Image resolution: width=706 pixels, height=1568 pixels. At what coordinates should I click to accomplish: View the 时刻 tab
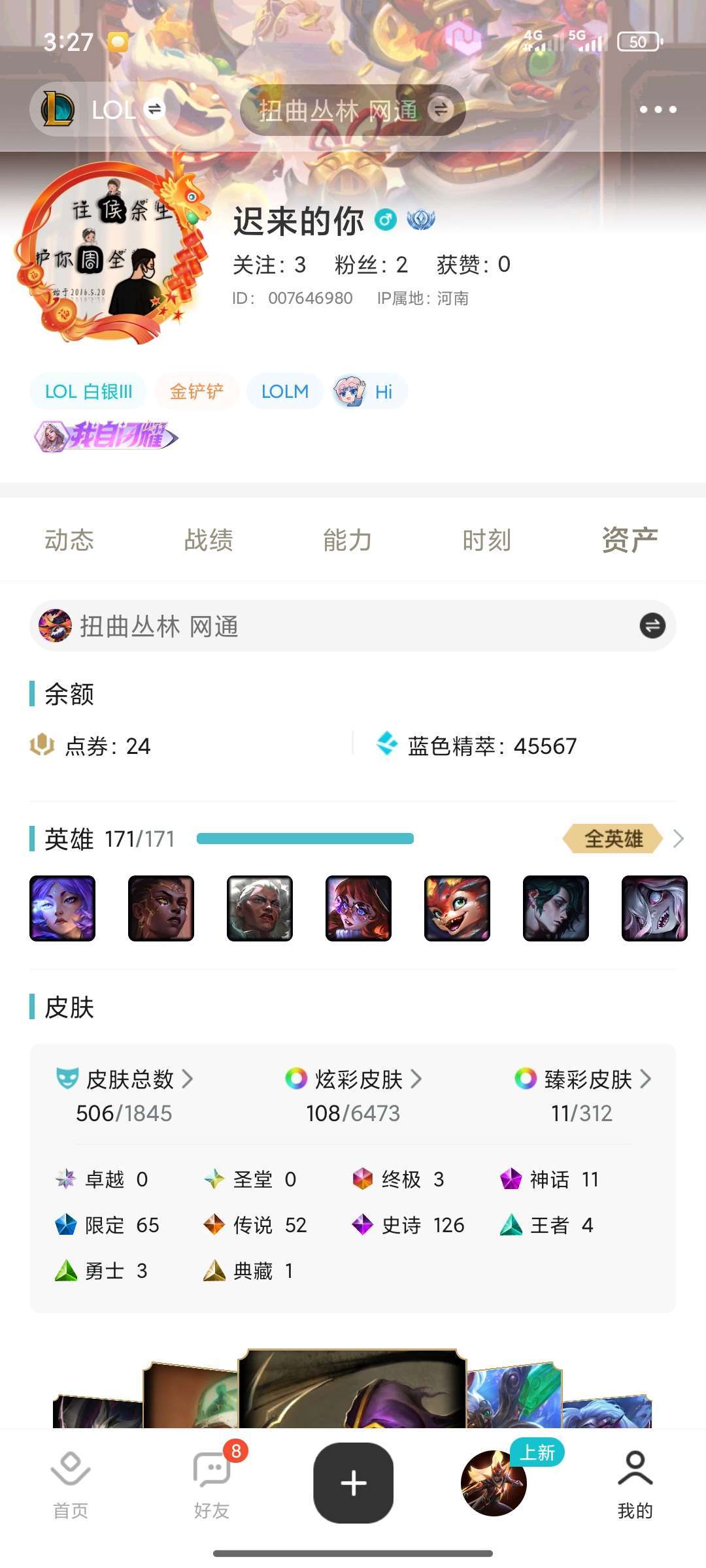[x=486, y=540]
